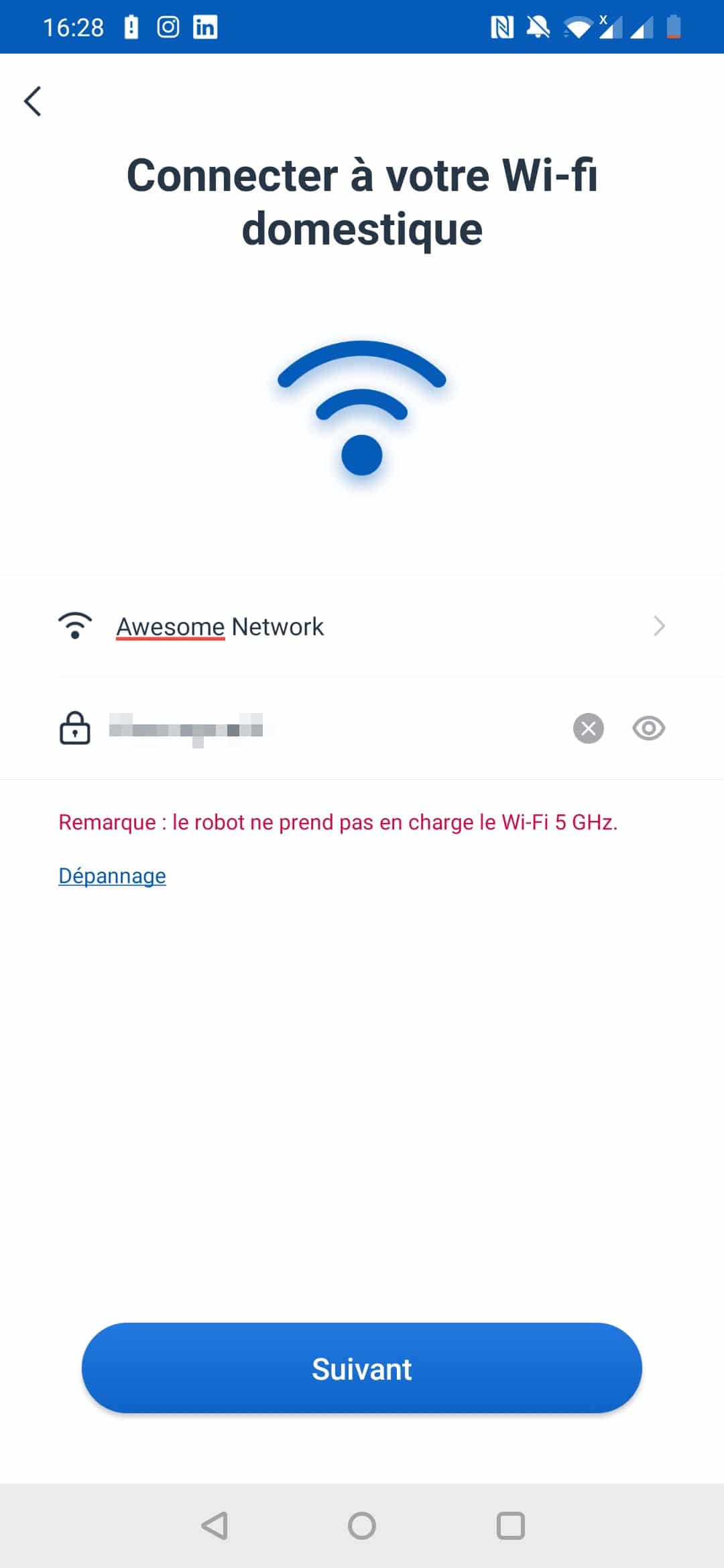The width and height of the screenshot is (724, 1568).
Task: Open recent apps from navigation bar
Action: 510,1526
